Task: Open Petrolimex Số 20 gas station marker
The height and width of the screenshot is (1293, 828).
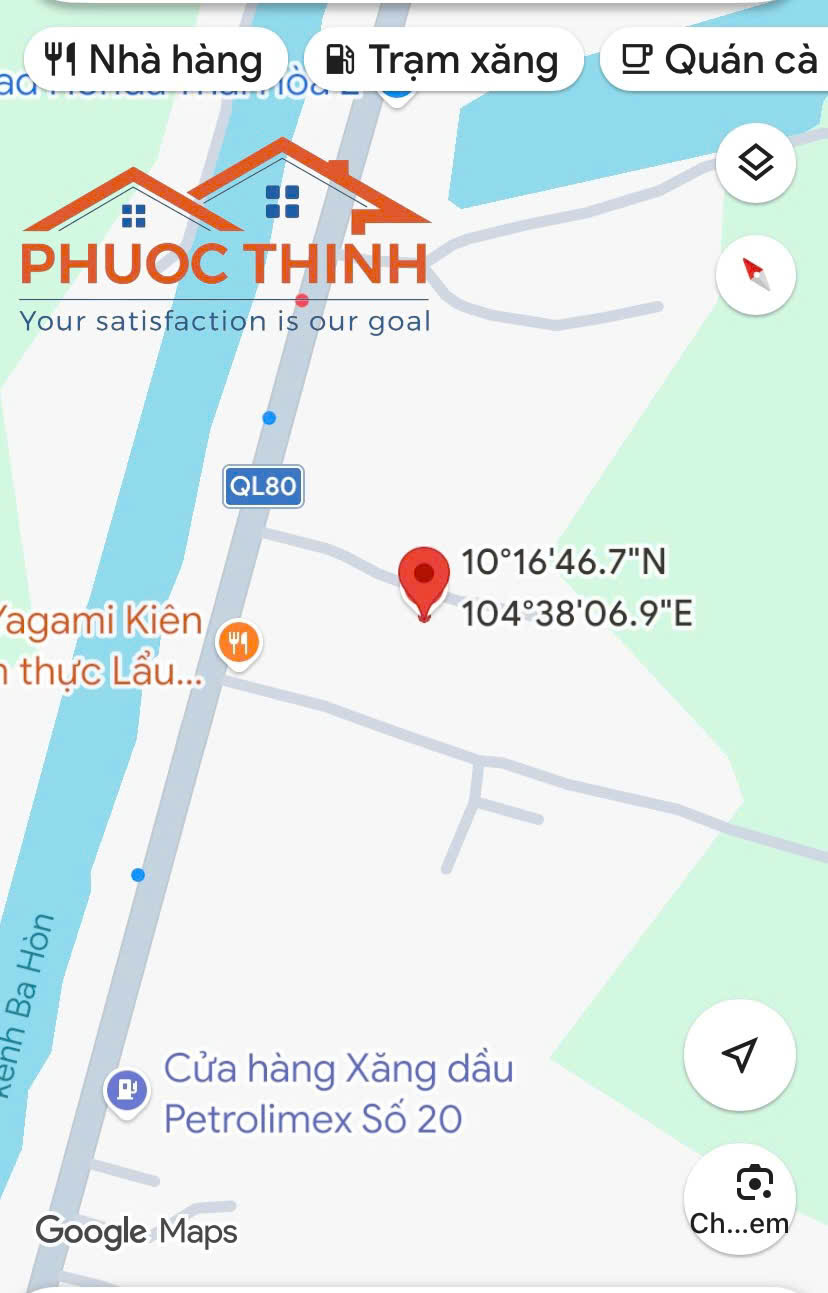Action: [127, 1089]
